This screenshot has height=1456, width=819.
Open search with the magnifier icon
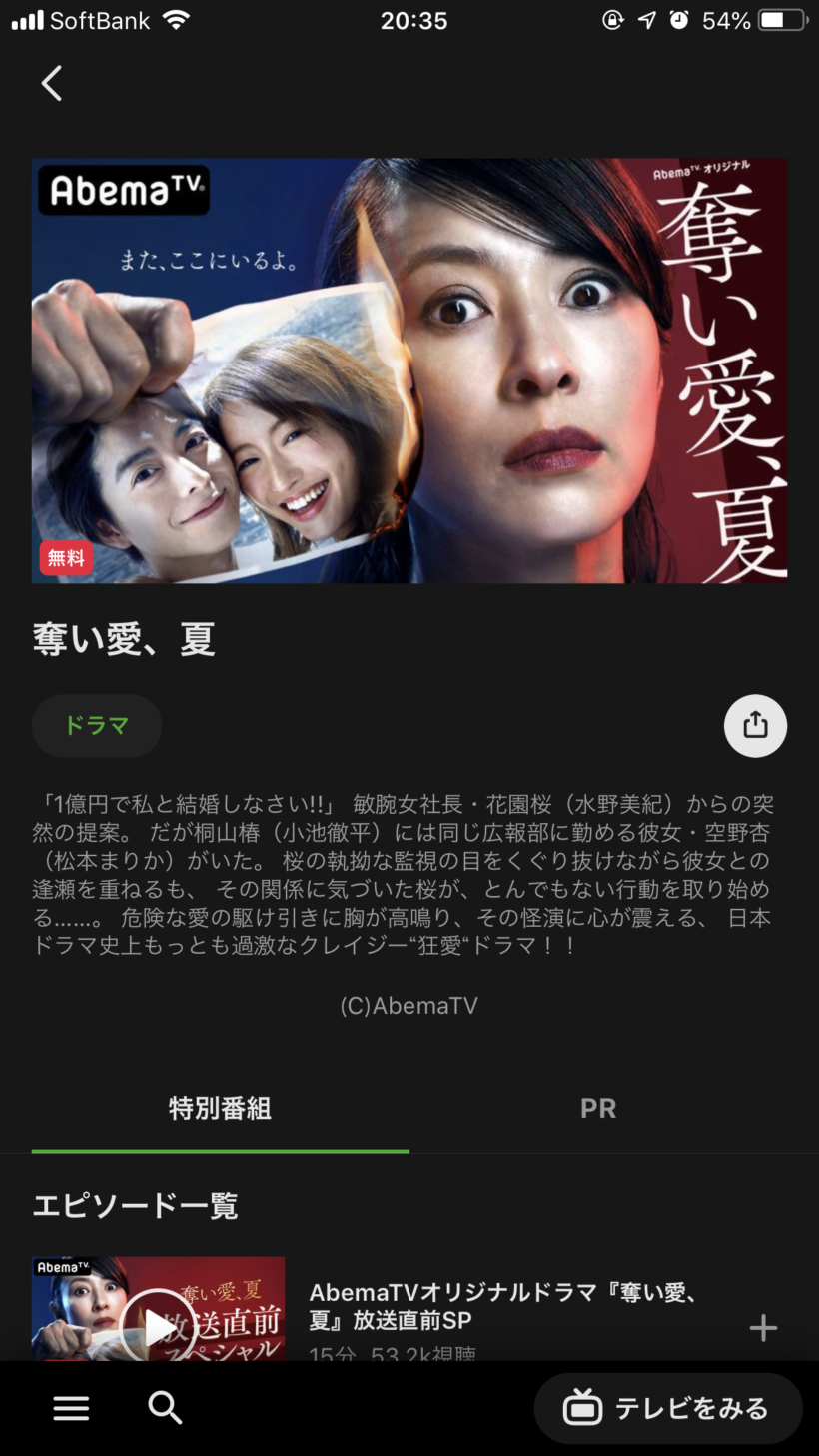click(165, 1408)
